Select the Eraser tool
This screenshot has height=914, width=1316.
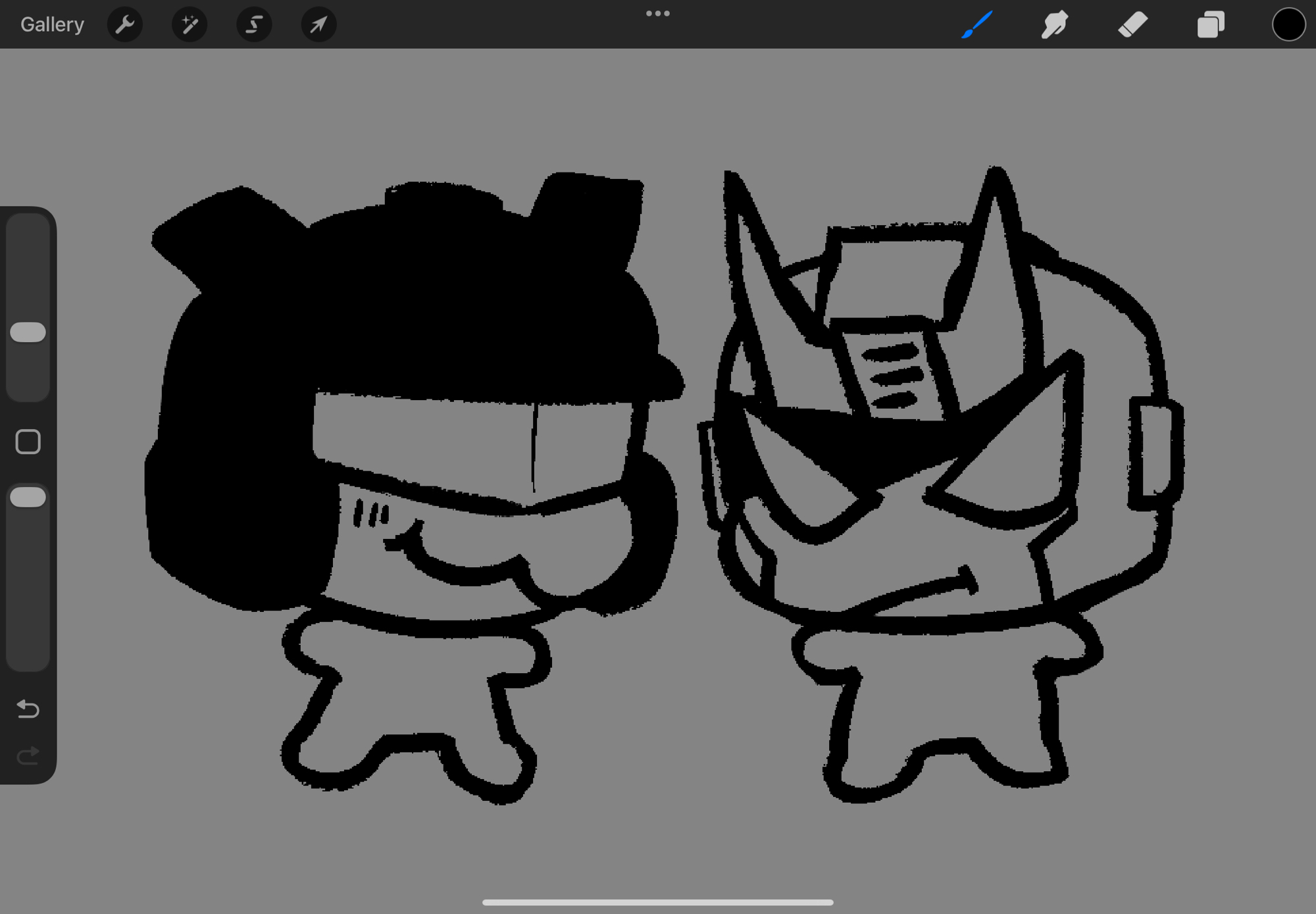click(x=1132, y=24)
